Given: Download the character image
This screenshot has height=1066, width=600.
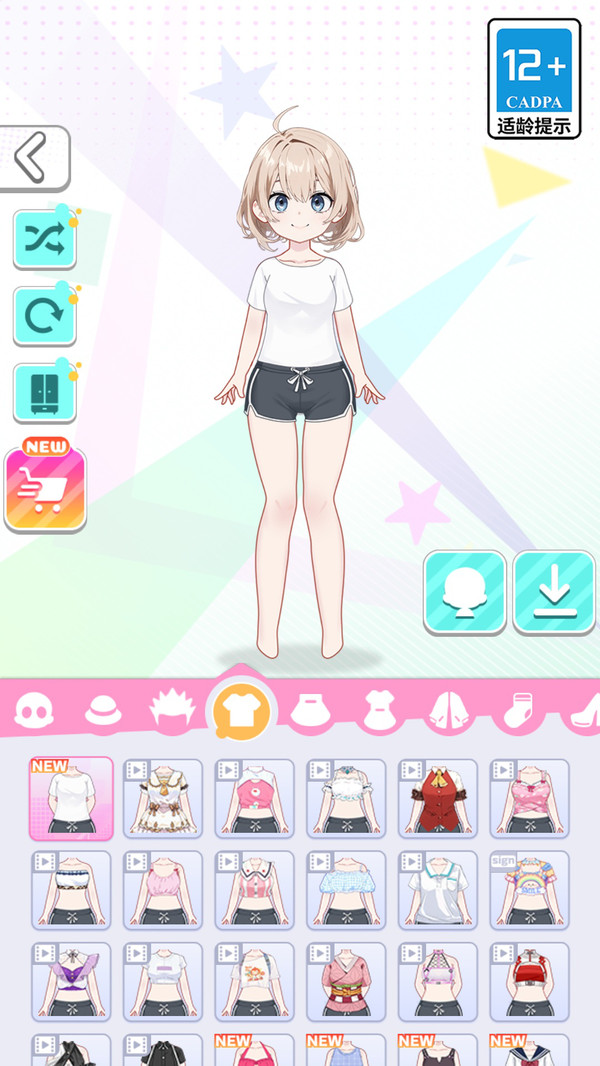Looking at the screenshot, I should click(553, 592).
